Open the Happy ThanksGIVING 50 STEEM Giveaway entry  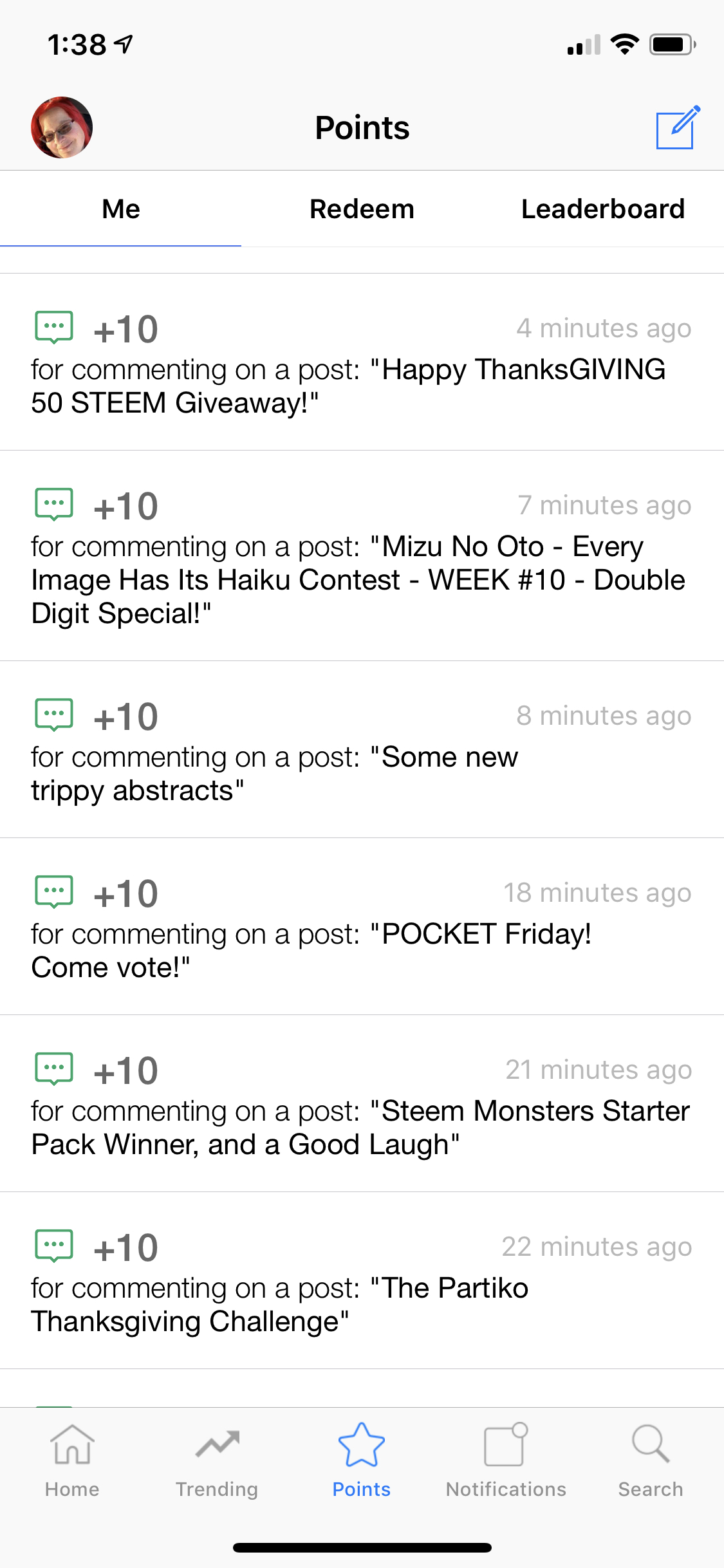(362, 370)
